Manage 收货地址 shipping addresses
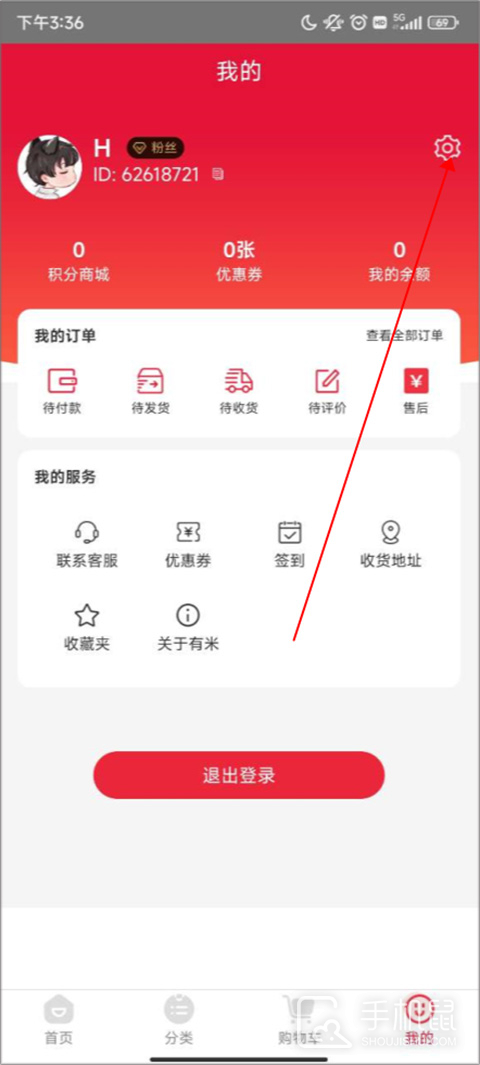Viewport: 480px width, 1065px height. pos(390,545)
